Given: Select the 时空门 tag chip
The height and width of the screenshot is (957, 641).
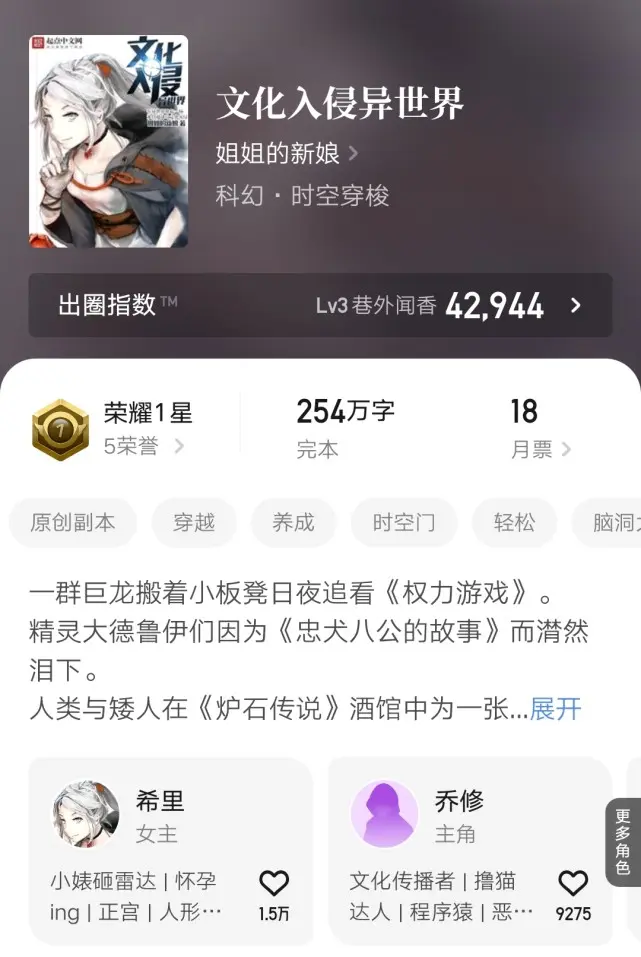Looking at the screenshot, I should point(403,522).
